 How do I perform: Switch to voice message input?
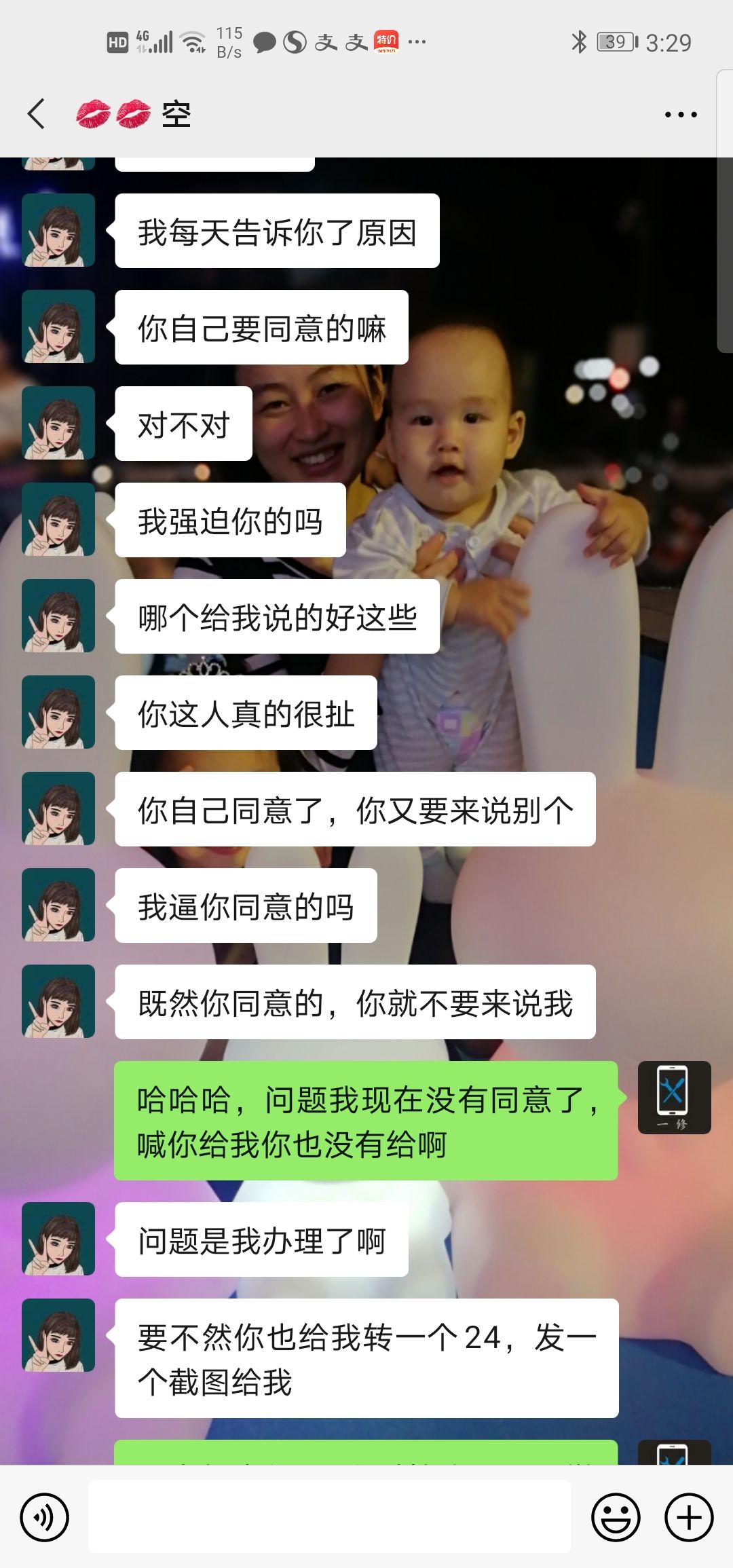click(x=45, y=1517)
